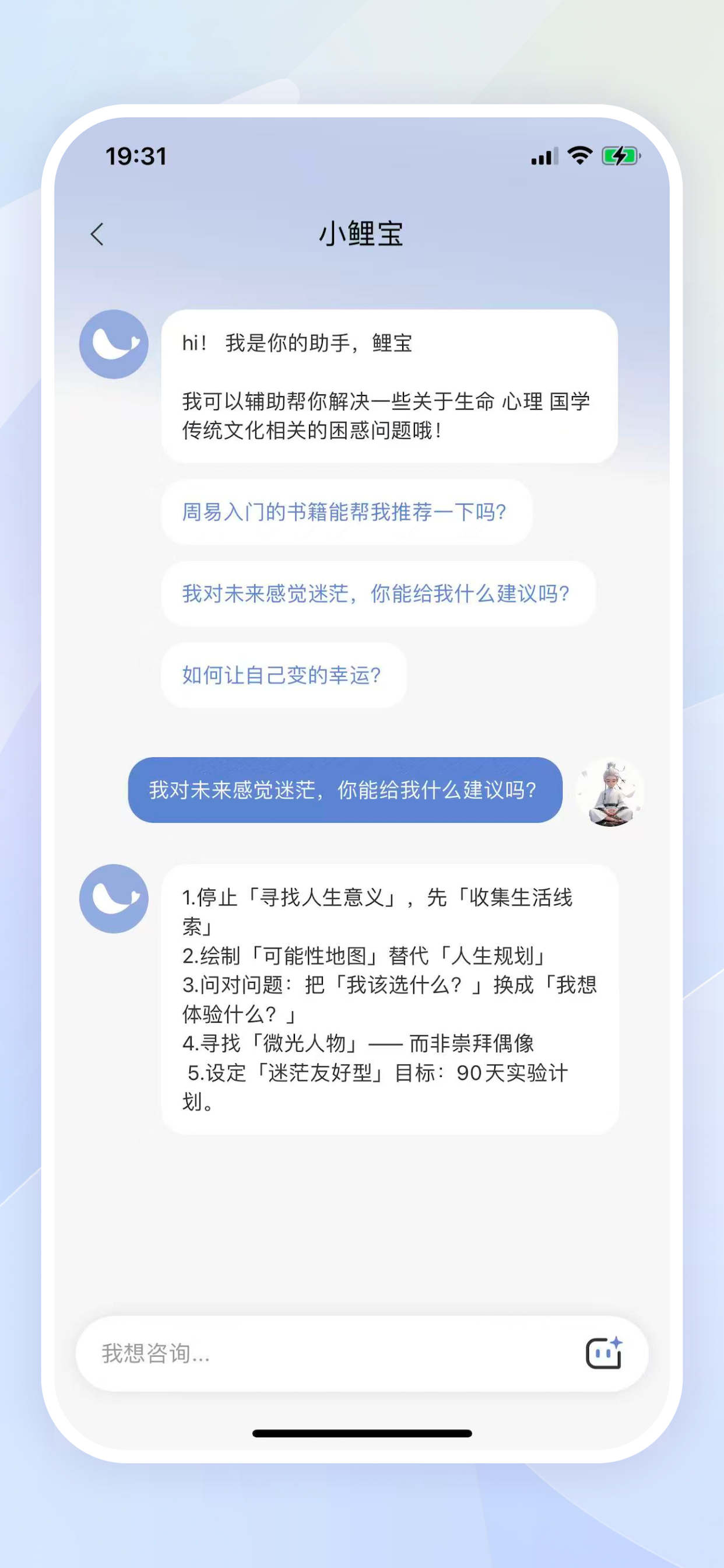Select the suggestion about feeling lost about the future
724x1568 pixels.
[x=377, y=593]
